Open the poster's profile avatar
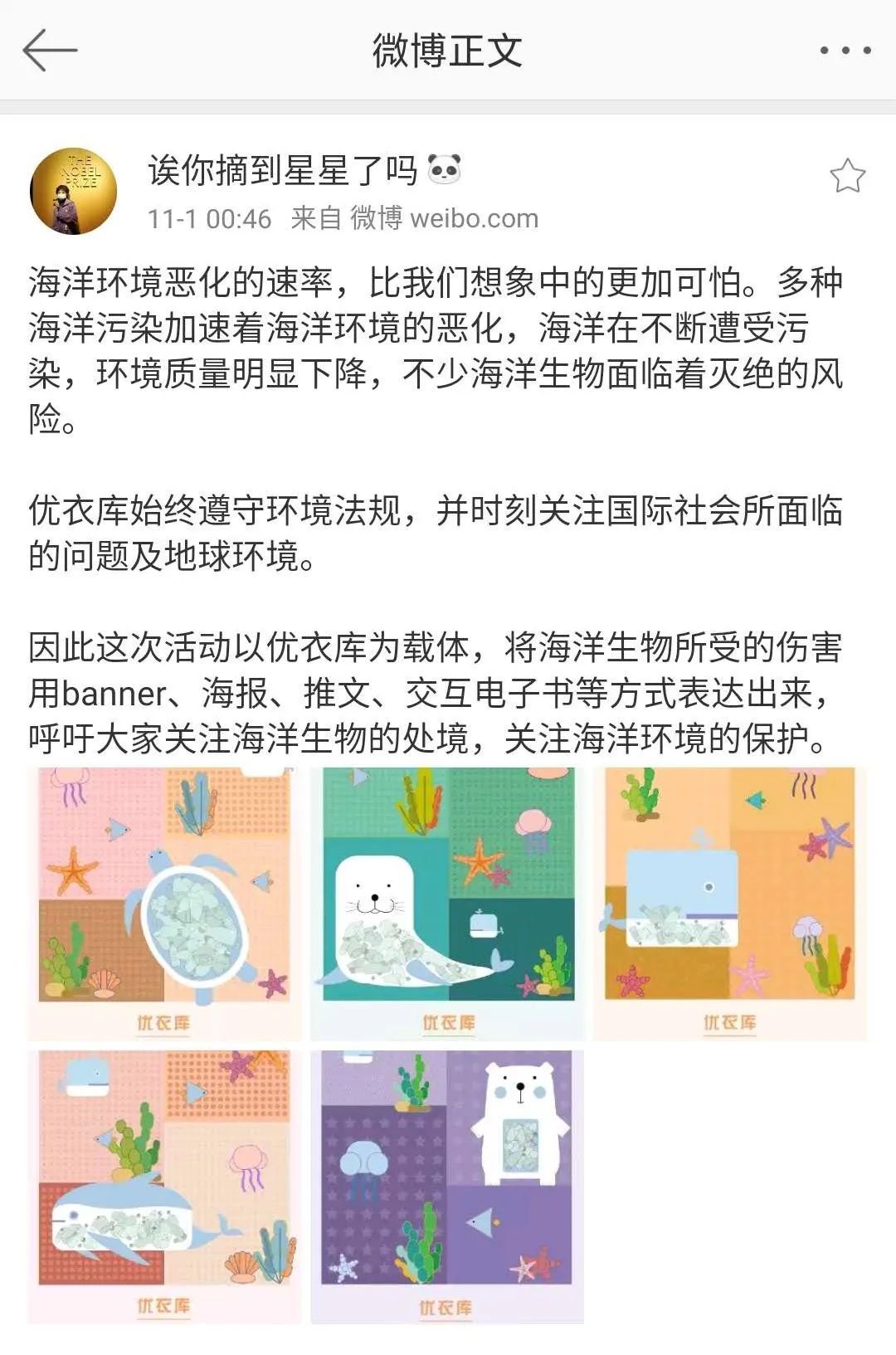The image size is (896, 1355). point(73,192)
